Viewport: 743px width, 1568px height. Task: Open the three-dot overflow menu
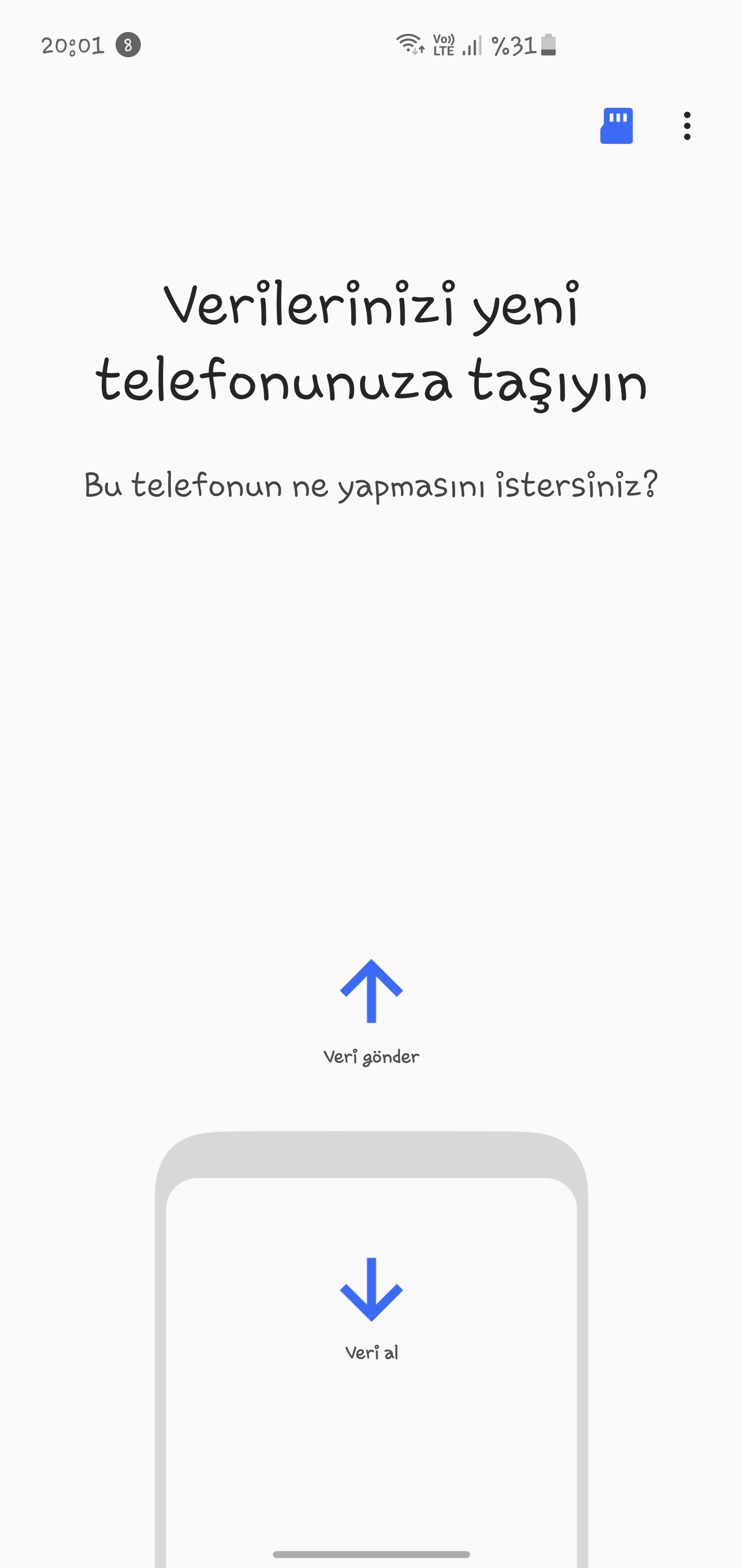[687, 126]
